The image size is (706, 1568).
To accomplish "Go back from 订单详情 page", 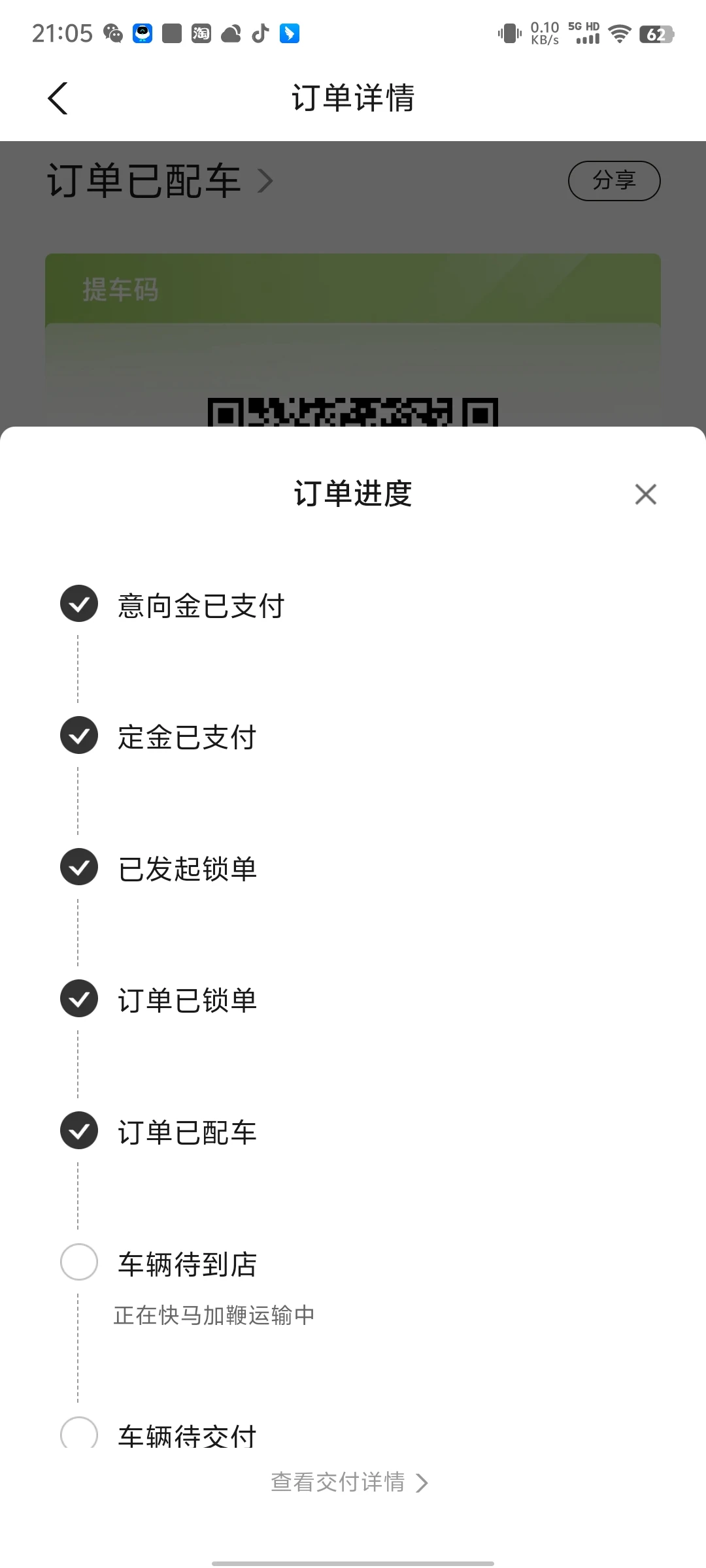I will [x=58, y=99].
